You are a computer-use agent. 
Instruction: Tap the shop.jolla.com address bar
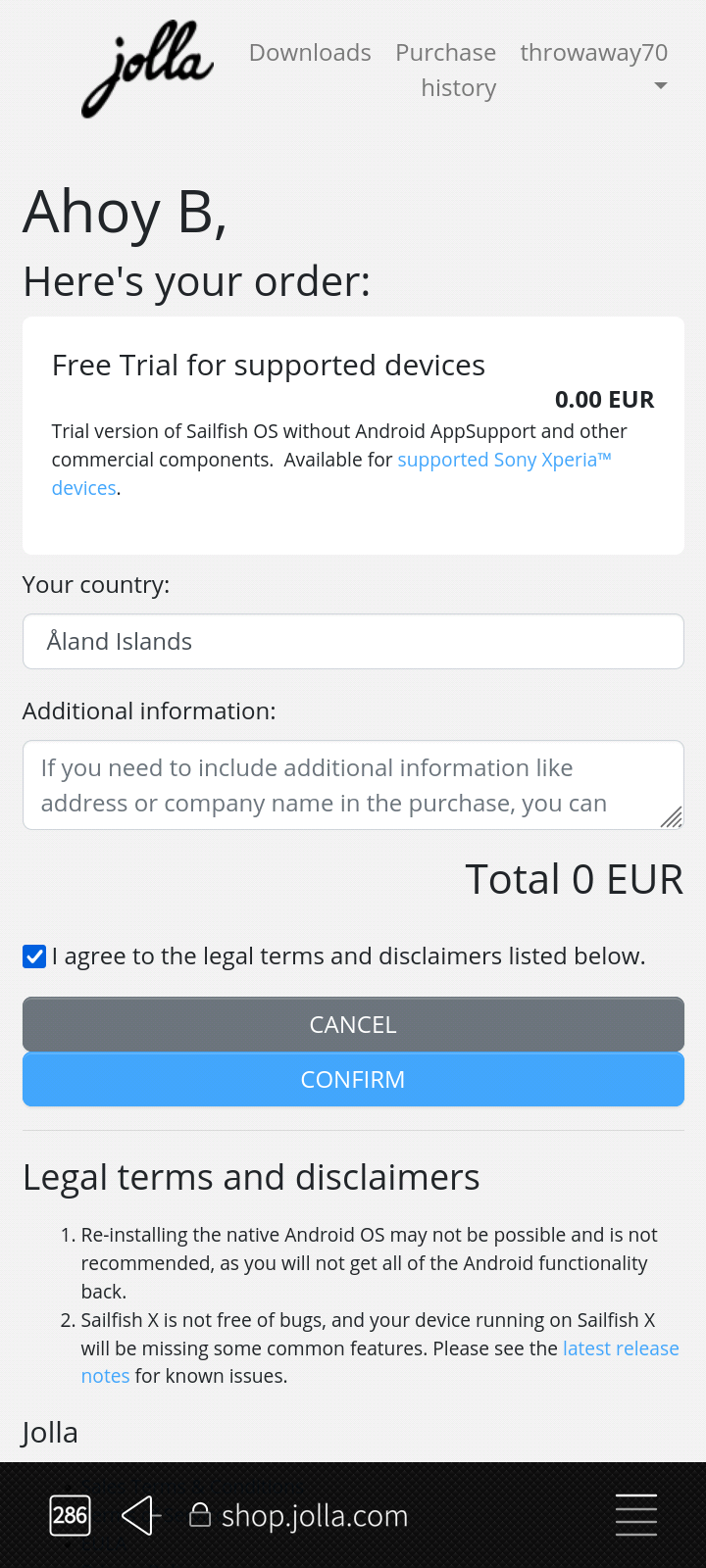299,1515
